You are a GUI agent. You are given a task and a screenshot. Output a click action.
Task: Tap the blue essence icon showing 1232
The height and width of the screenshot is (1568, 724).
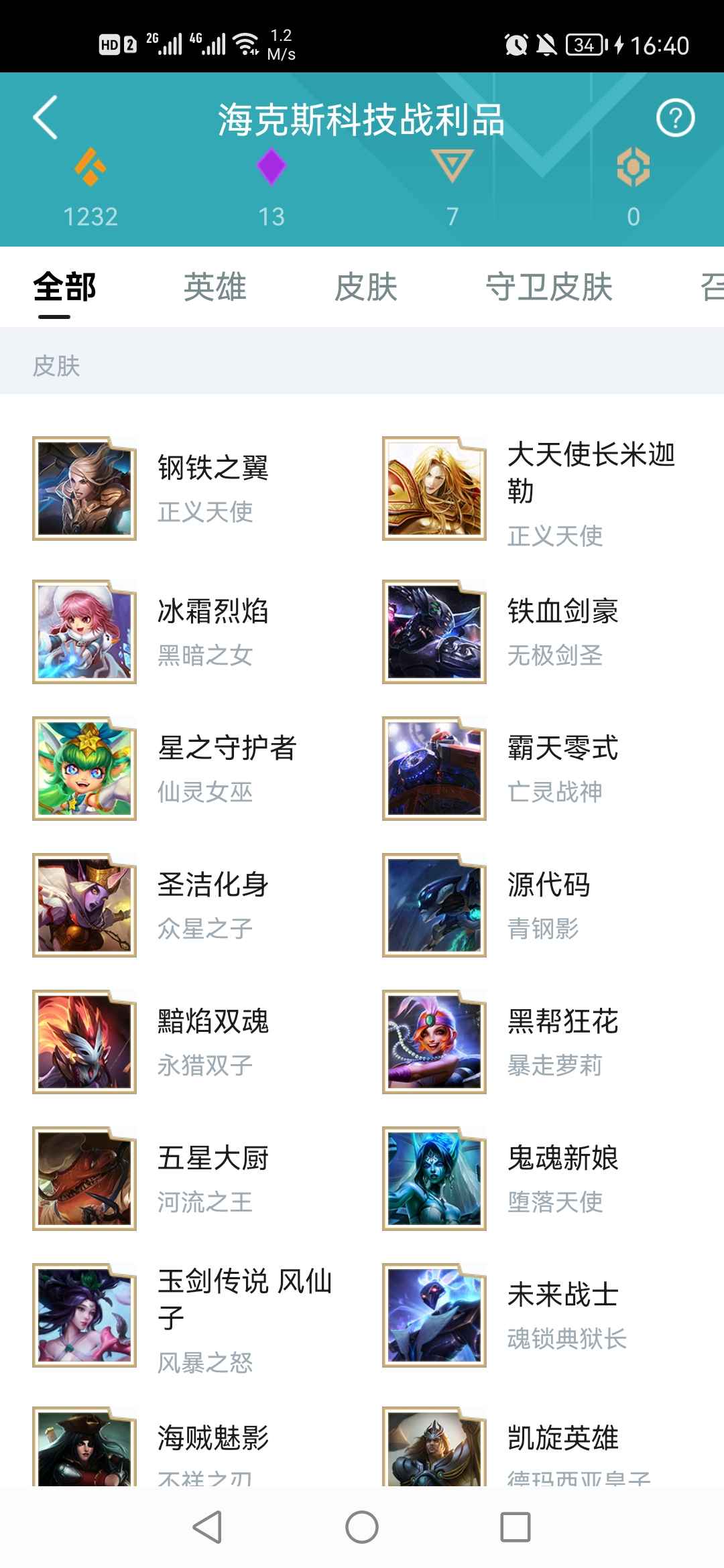click(90, 169)
